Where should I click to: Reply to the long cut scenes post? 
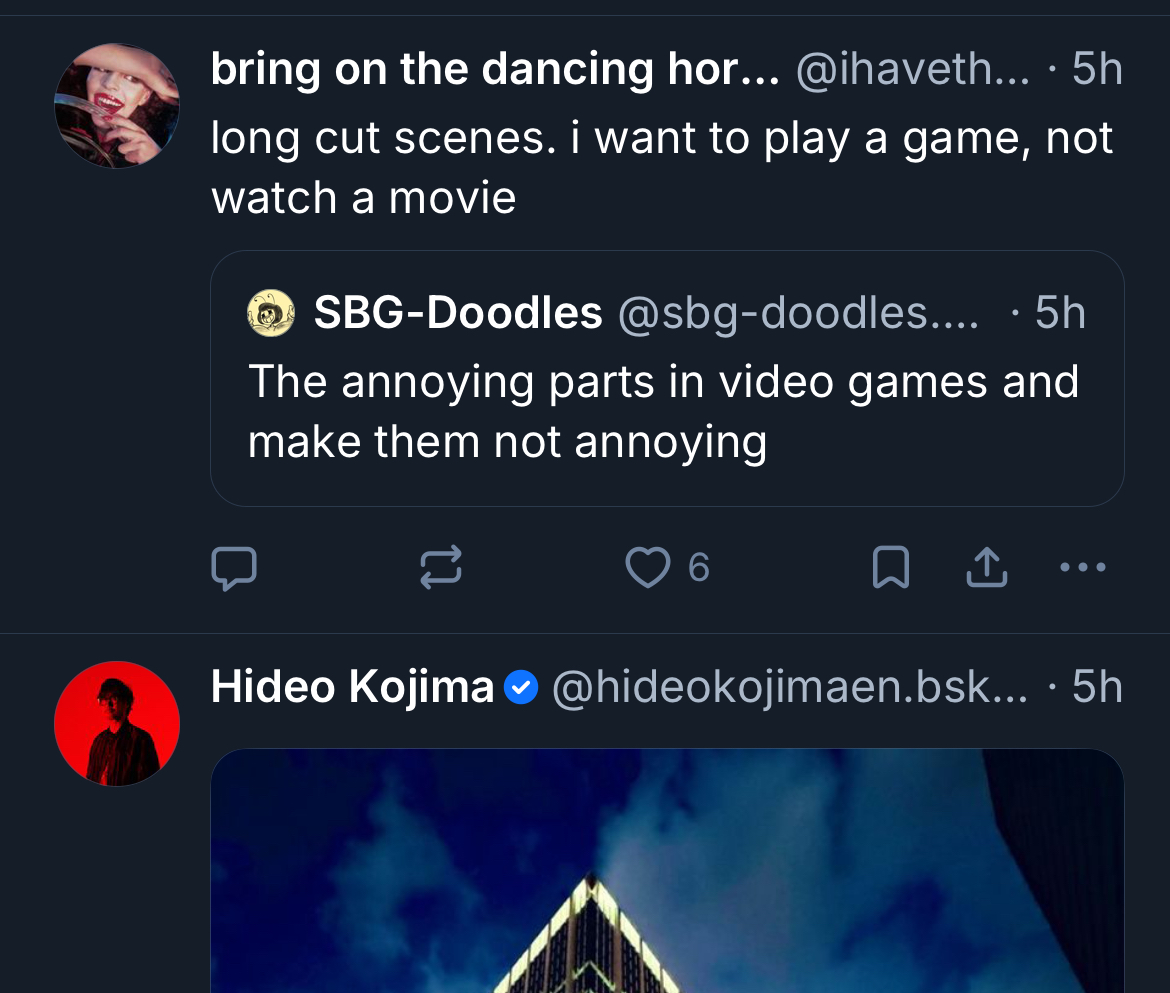coord(234,568)
